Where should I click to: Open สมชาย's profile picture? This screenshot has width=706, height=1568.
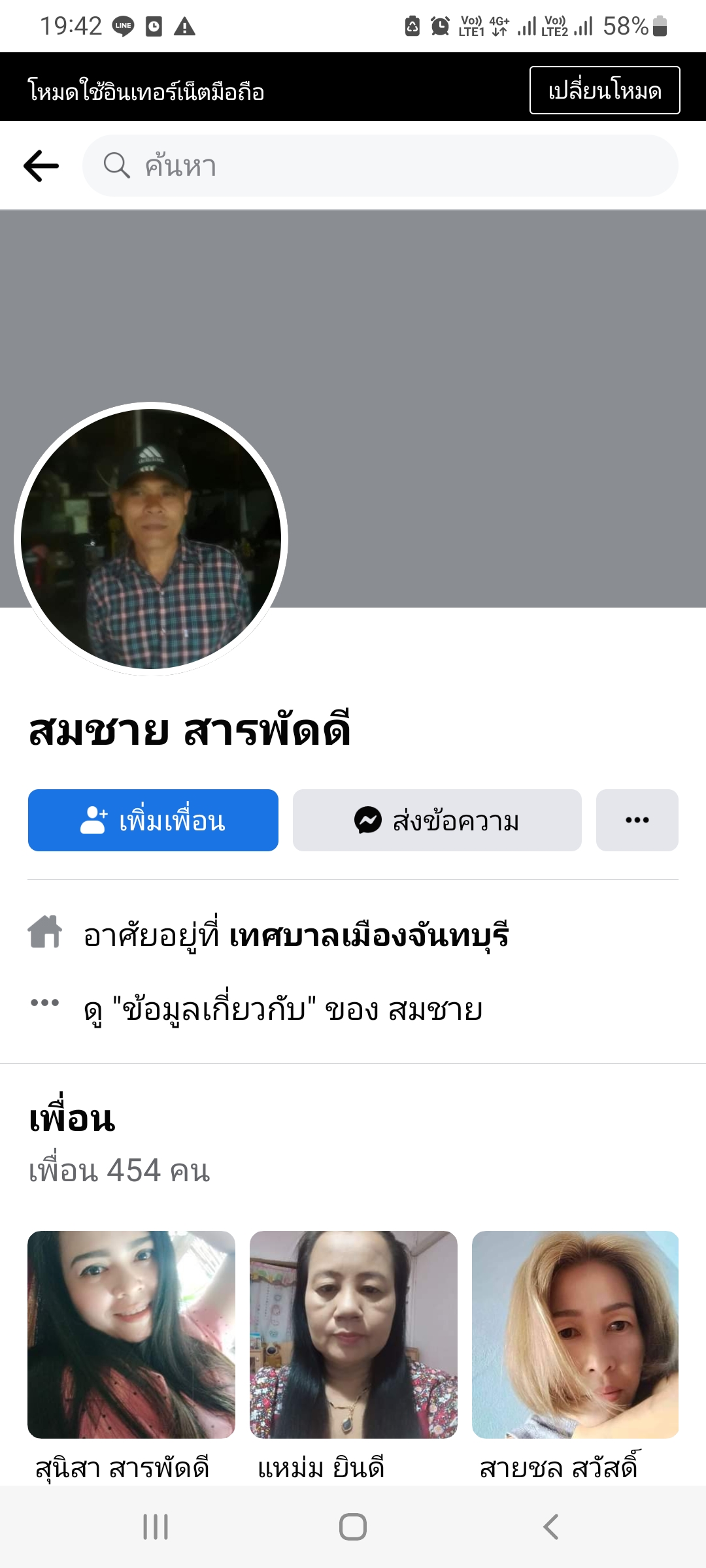pyautogui.click(x=151, y=539)
